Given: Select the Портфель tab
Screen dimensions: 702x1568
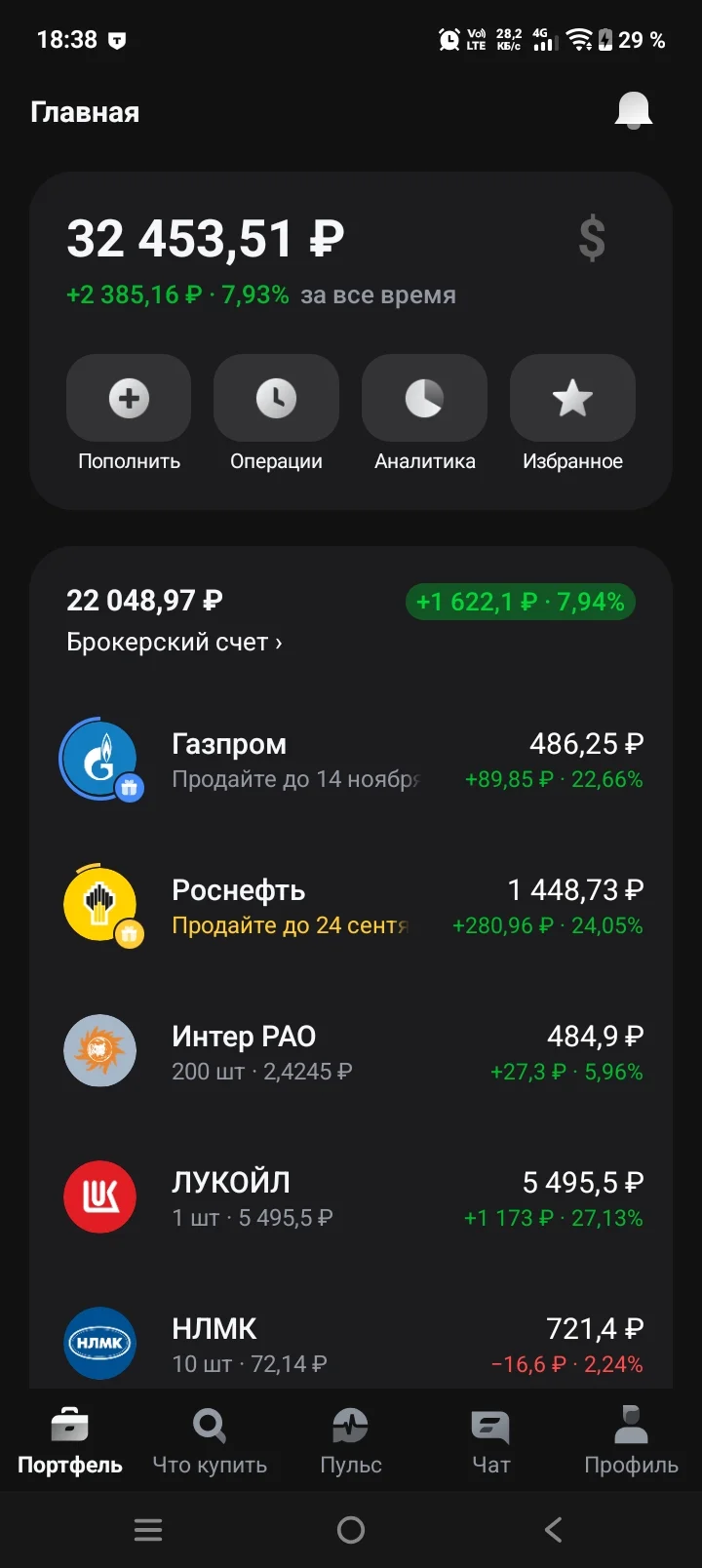Looking at the screenshot, I should point(70,1441).
